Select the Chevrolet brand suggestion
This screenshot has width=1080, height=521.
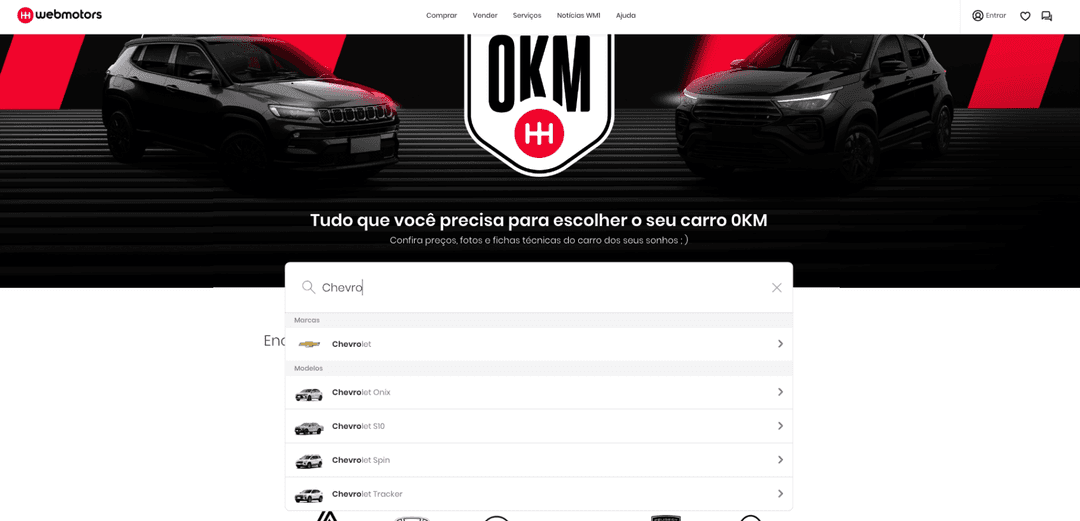538,344
